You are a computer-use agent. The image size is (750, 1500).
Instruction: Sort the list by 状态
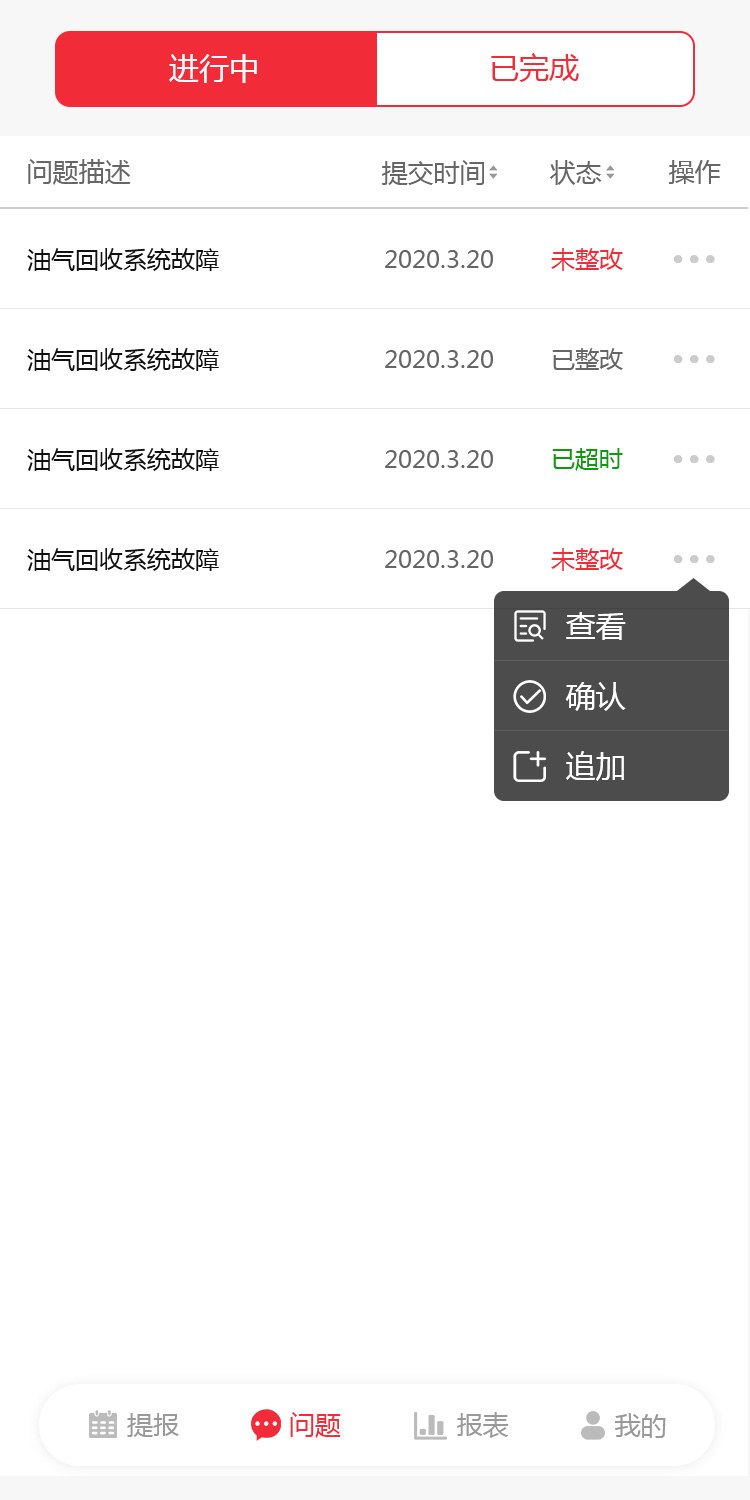582,173
